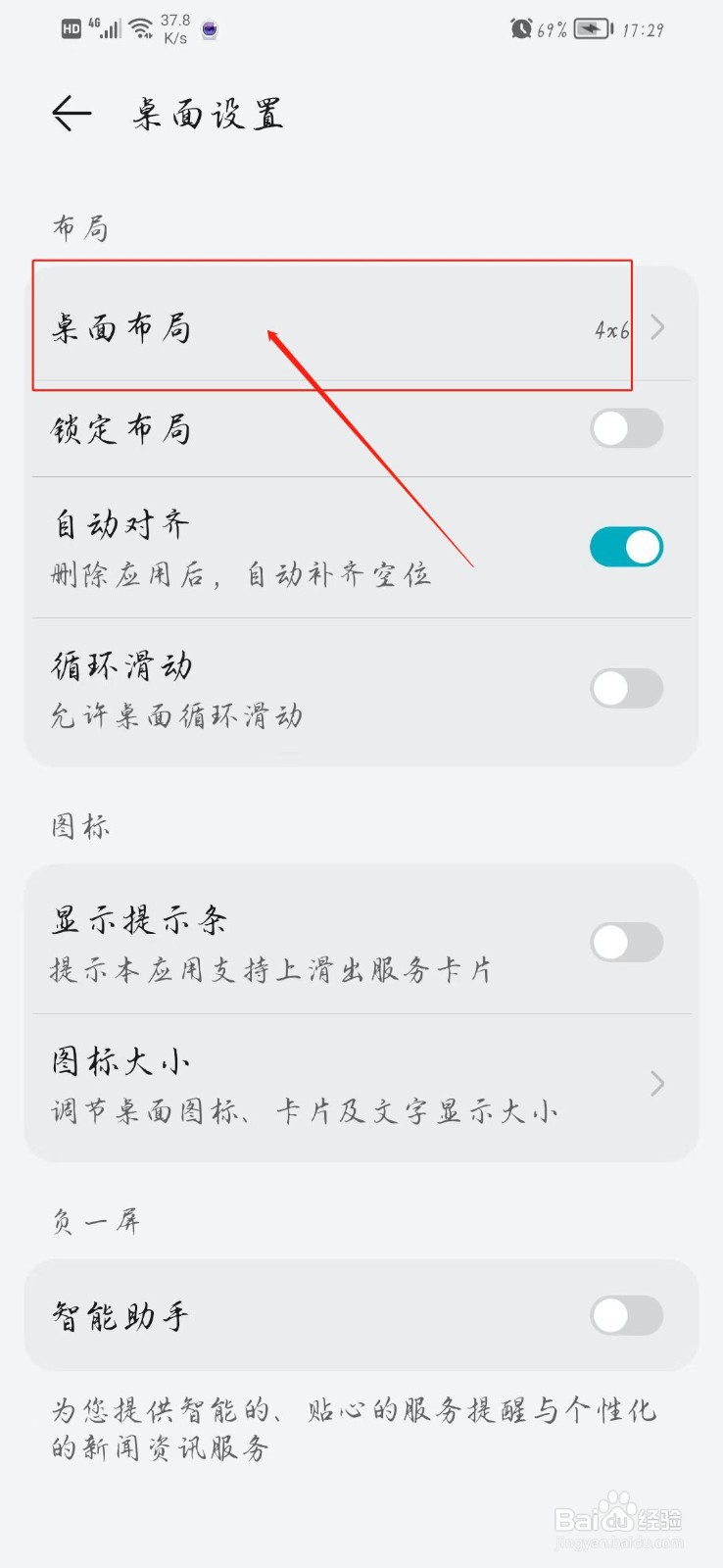Enable the 显示提示条 switch
This screenshot has height=1568, width=723.
pos(626,941)
